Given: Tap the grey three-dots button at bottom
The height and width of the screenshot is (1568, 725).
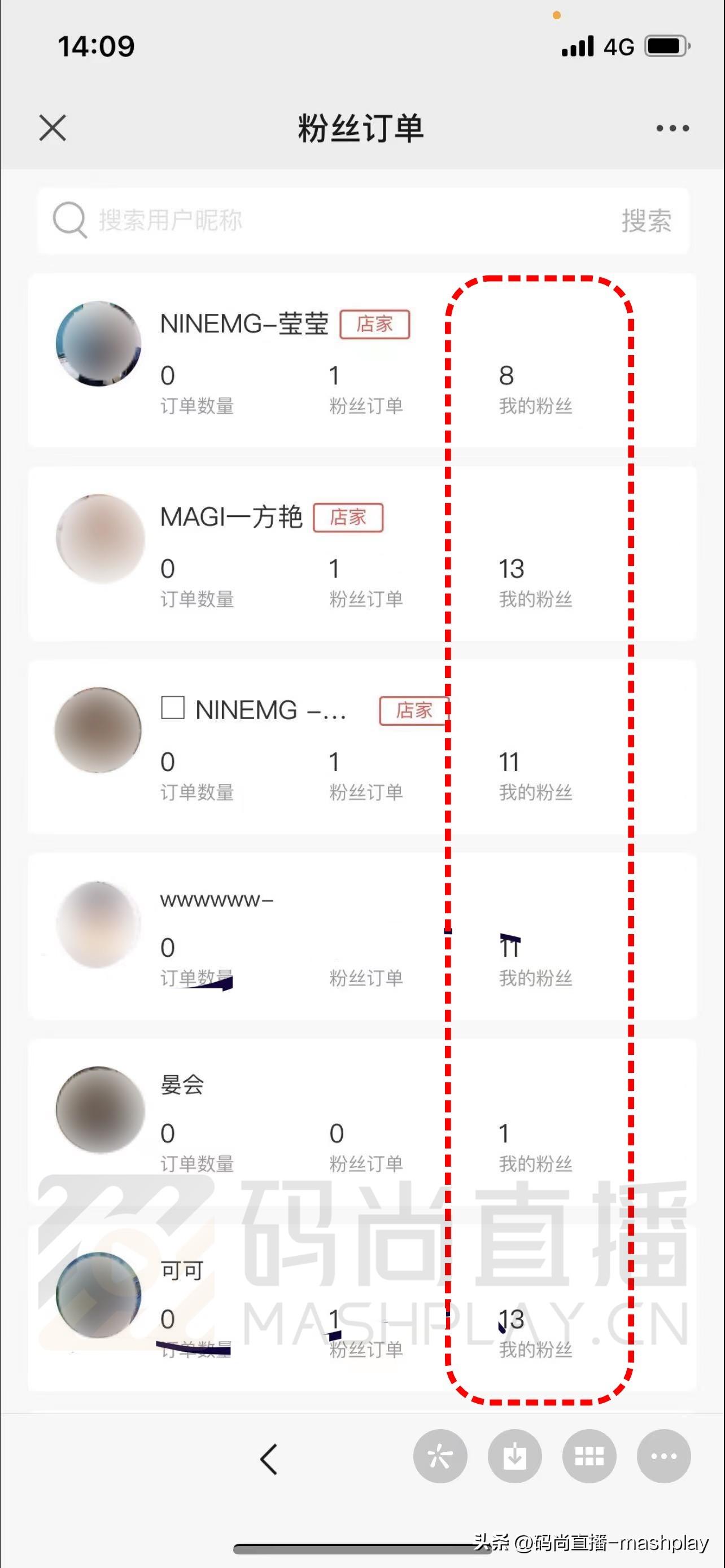Looking at the screenshot, I should click(x=663, y=1456).
